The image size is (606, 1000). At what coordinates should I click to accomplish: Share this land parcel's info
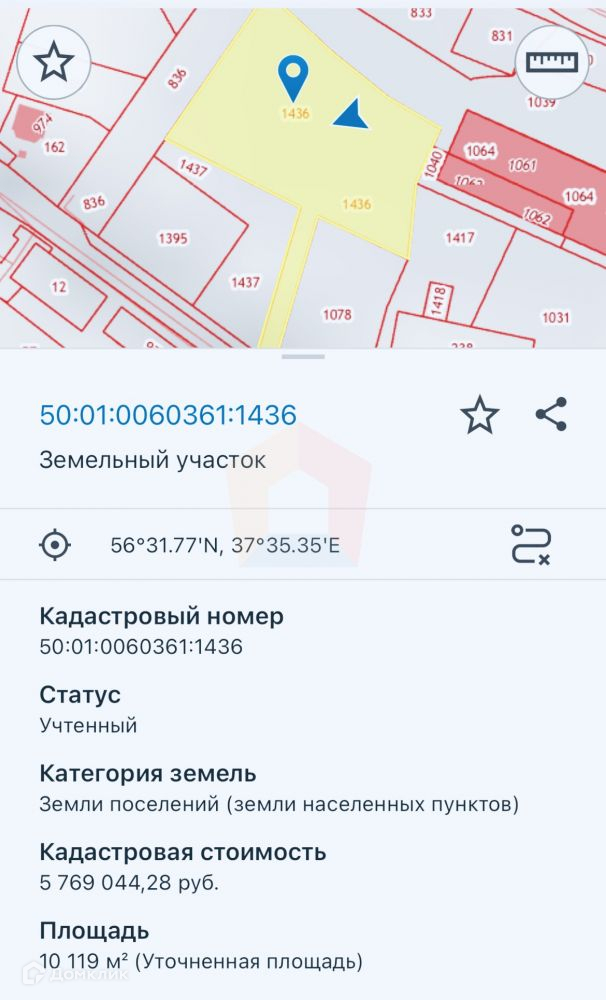point(551,414)
